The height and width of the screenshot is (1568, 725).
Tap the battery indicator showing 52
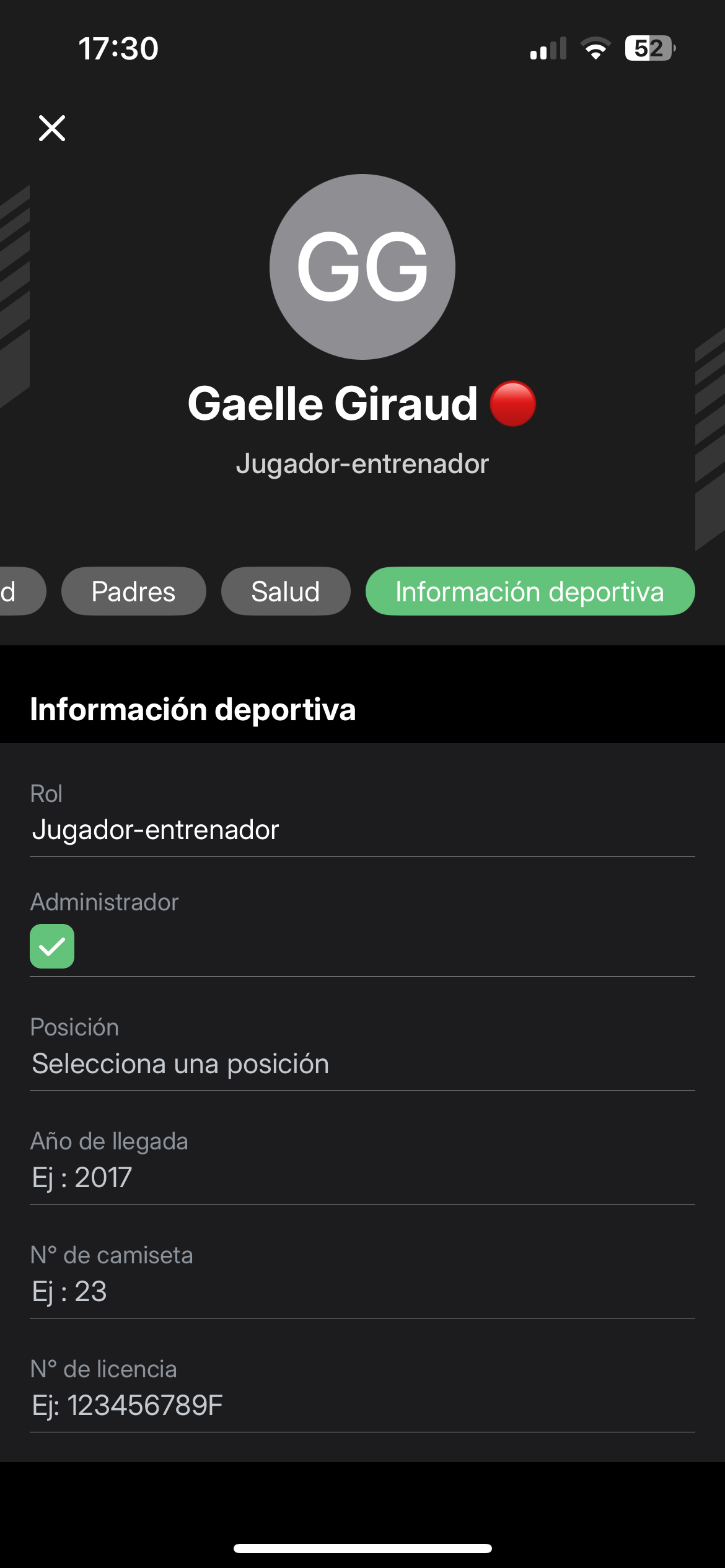tap(647, 48)
